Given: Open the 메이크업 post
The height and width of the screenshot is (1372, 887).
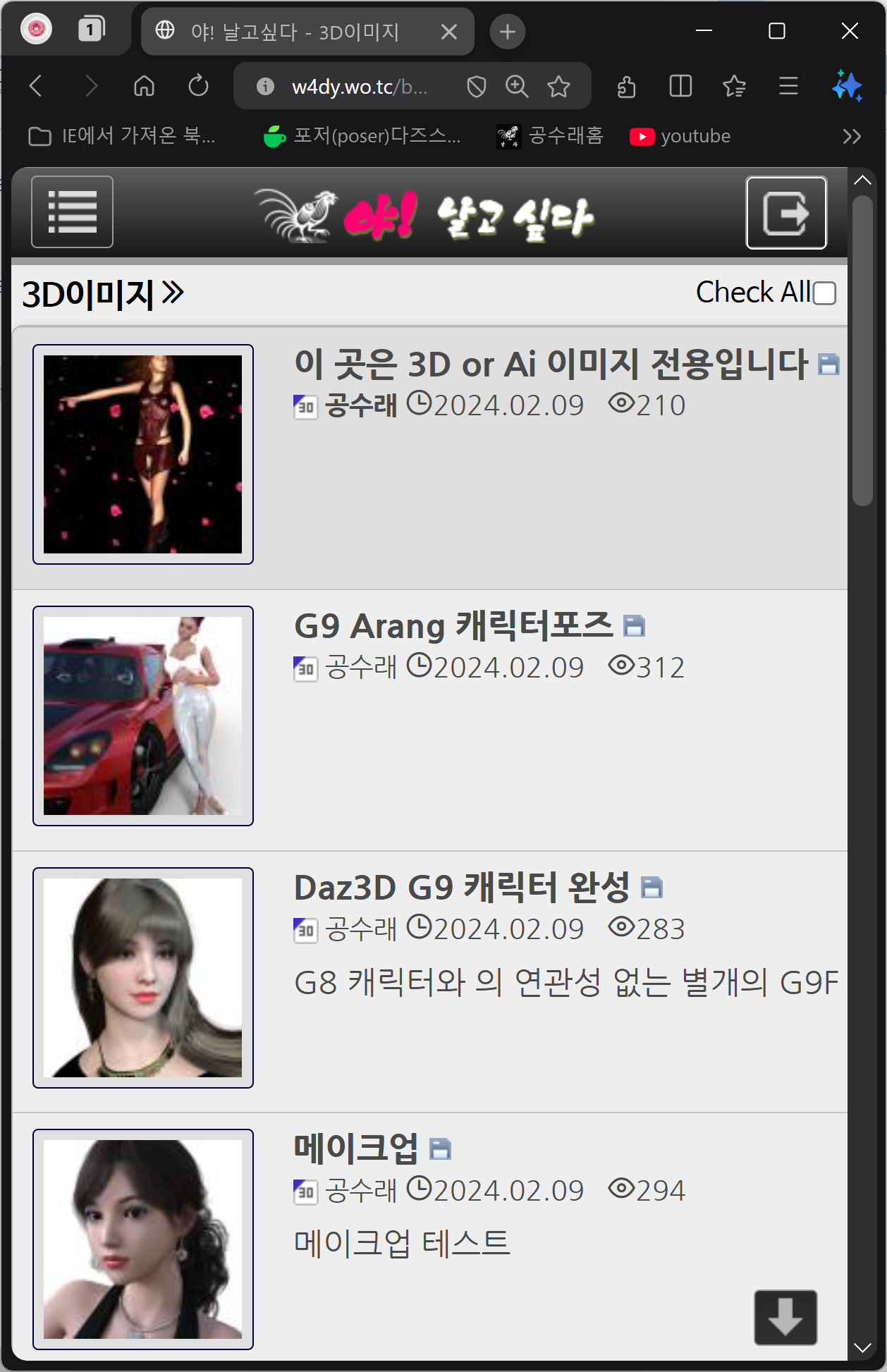Looking at the screenshot, I should click(355, 1149).
